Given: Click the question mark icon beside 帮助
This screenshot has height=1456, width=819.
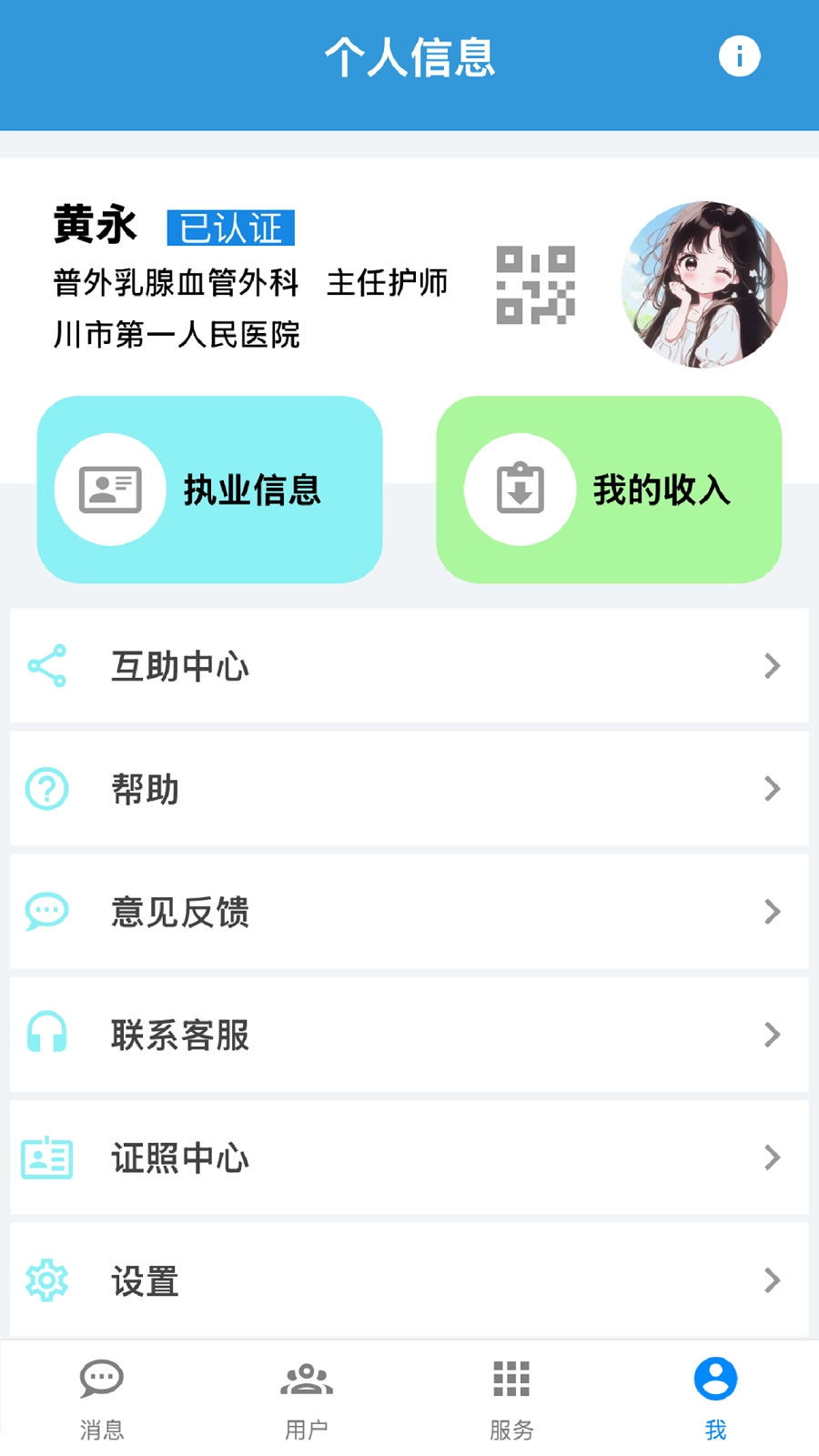Looking at the screenshot, I should pos(47,788).
